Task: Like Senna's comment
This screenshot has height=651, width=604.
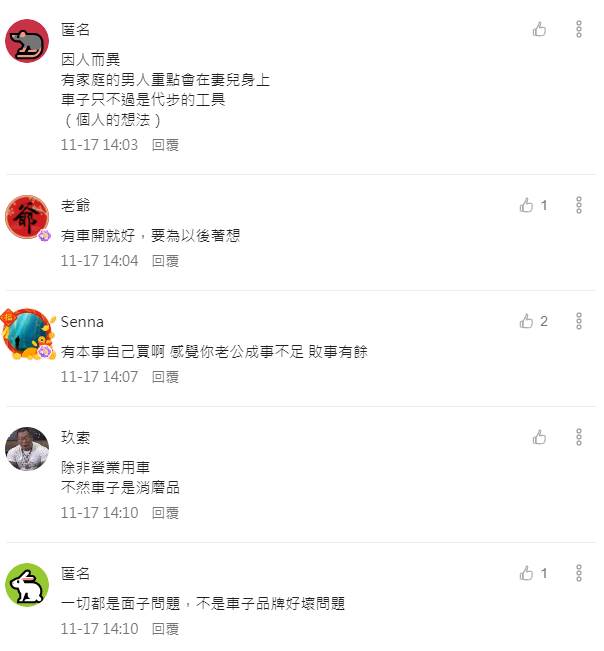Action: (527, 321)
